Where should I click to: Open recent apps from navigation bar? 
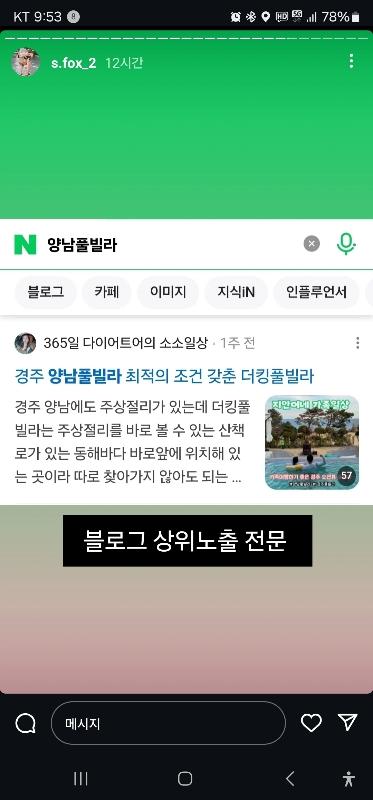coord(81,779)
